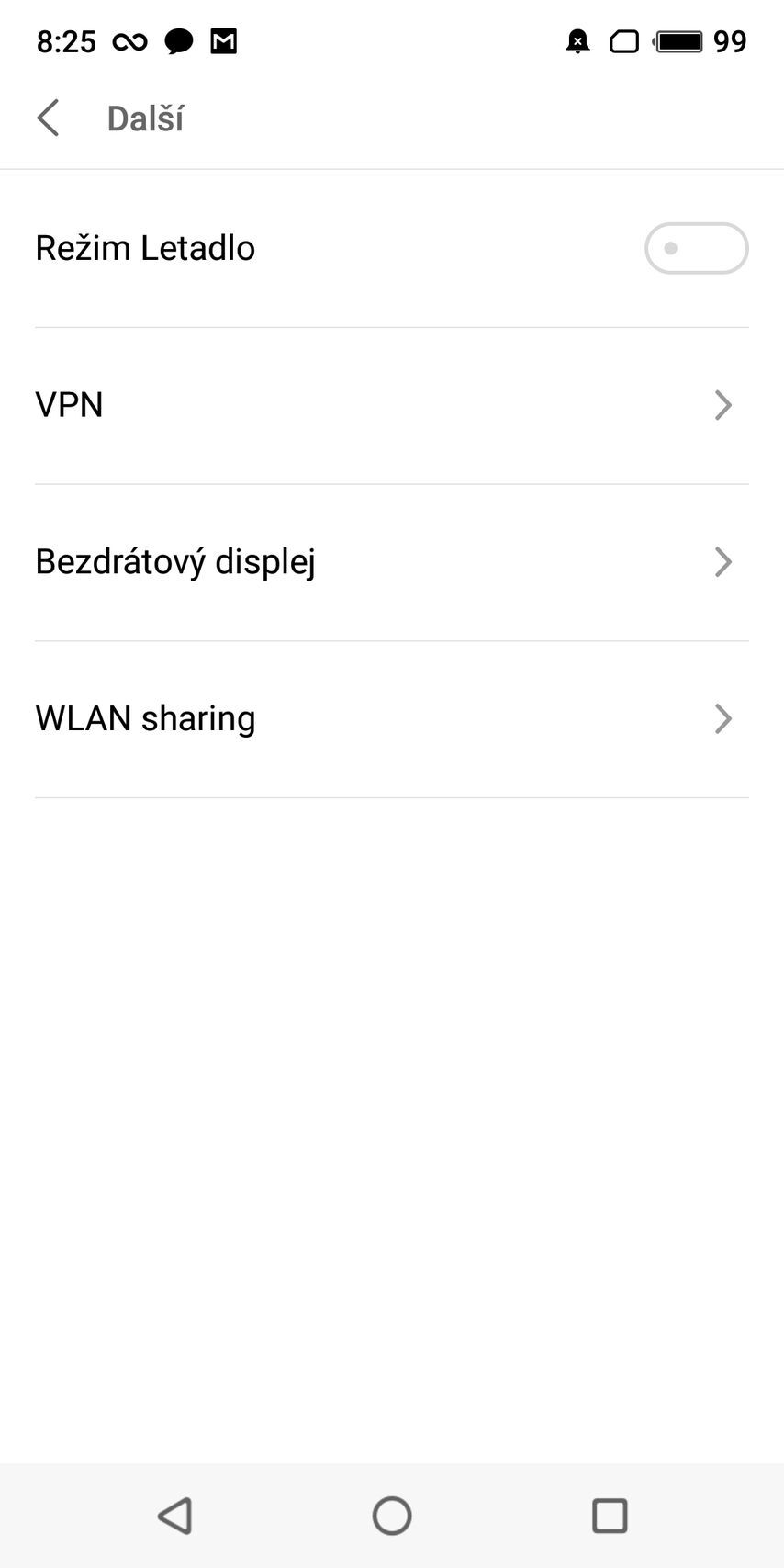Select the infinity notification icon

coord(129,40)
